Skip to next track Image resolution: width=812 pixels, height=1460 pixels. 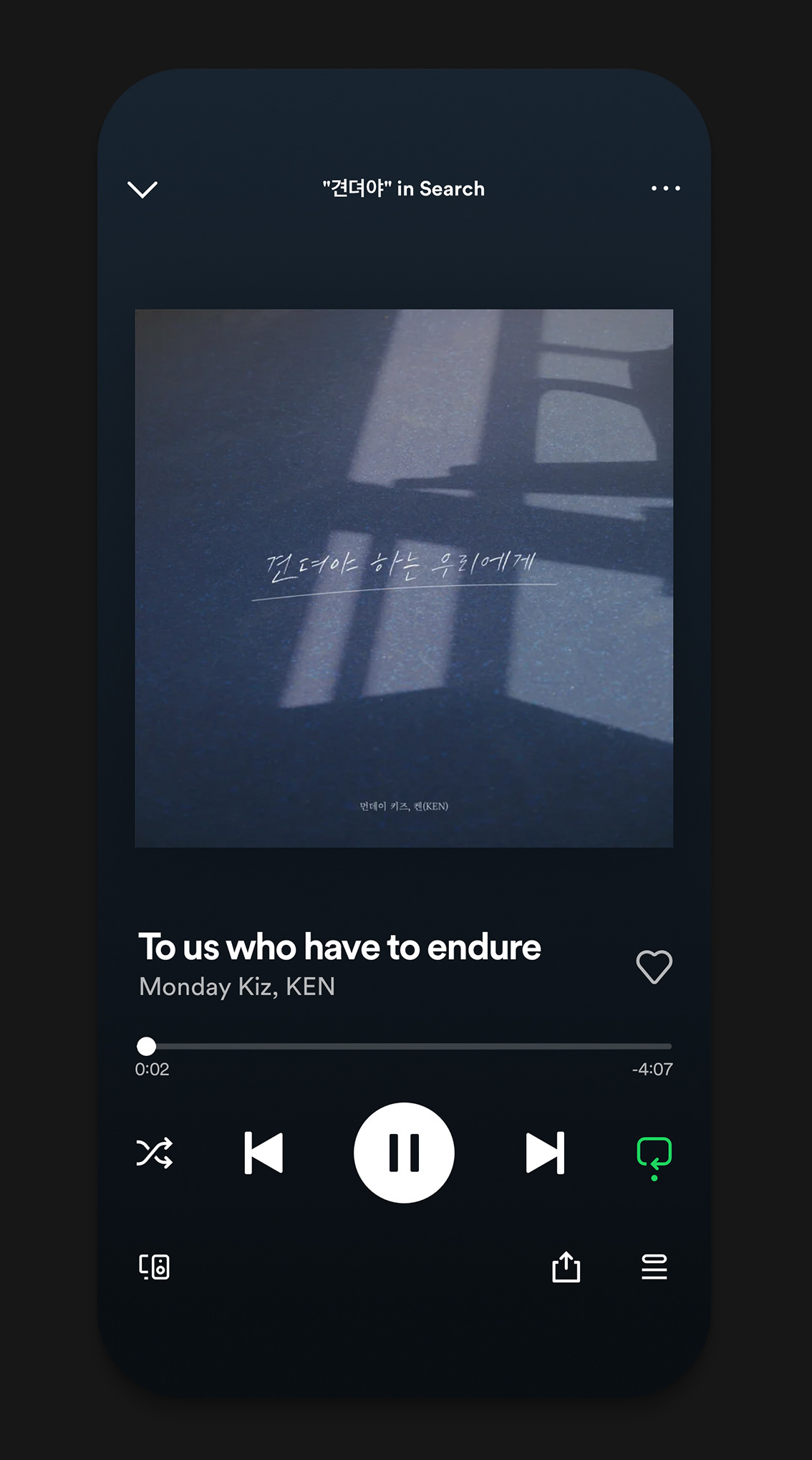click(545, 1153)
